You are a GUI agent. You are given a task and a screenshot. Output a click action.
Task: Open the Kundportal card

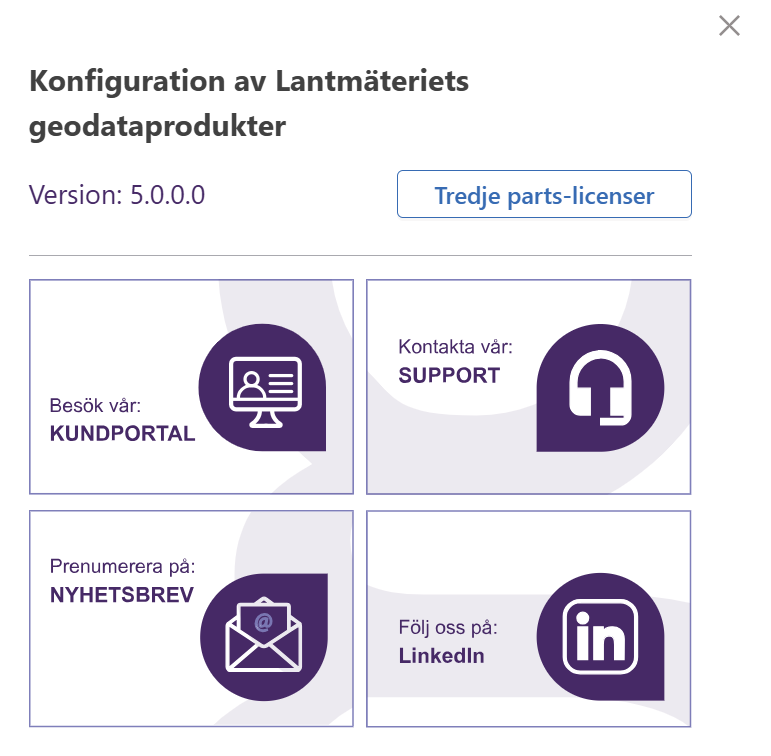coord(191,387)
